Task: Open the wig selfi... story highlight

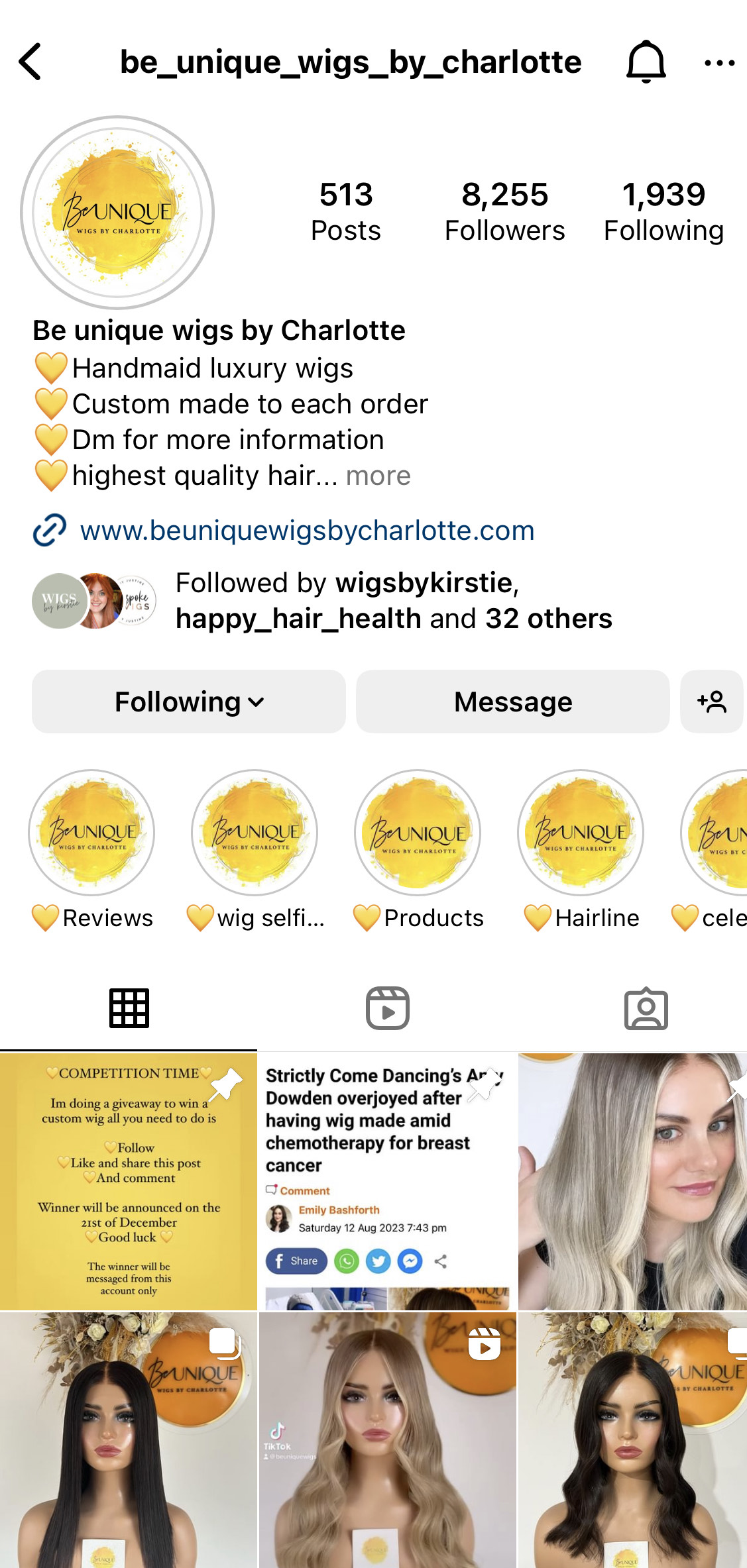Action: coord(255,833)
